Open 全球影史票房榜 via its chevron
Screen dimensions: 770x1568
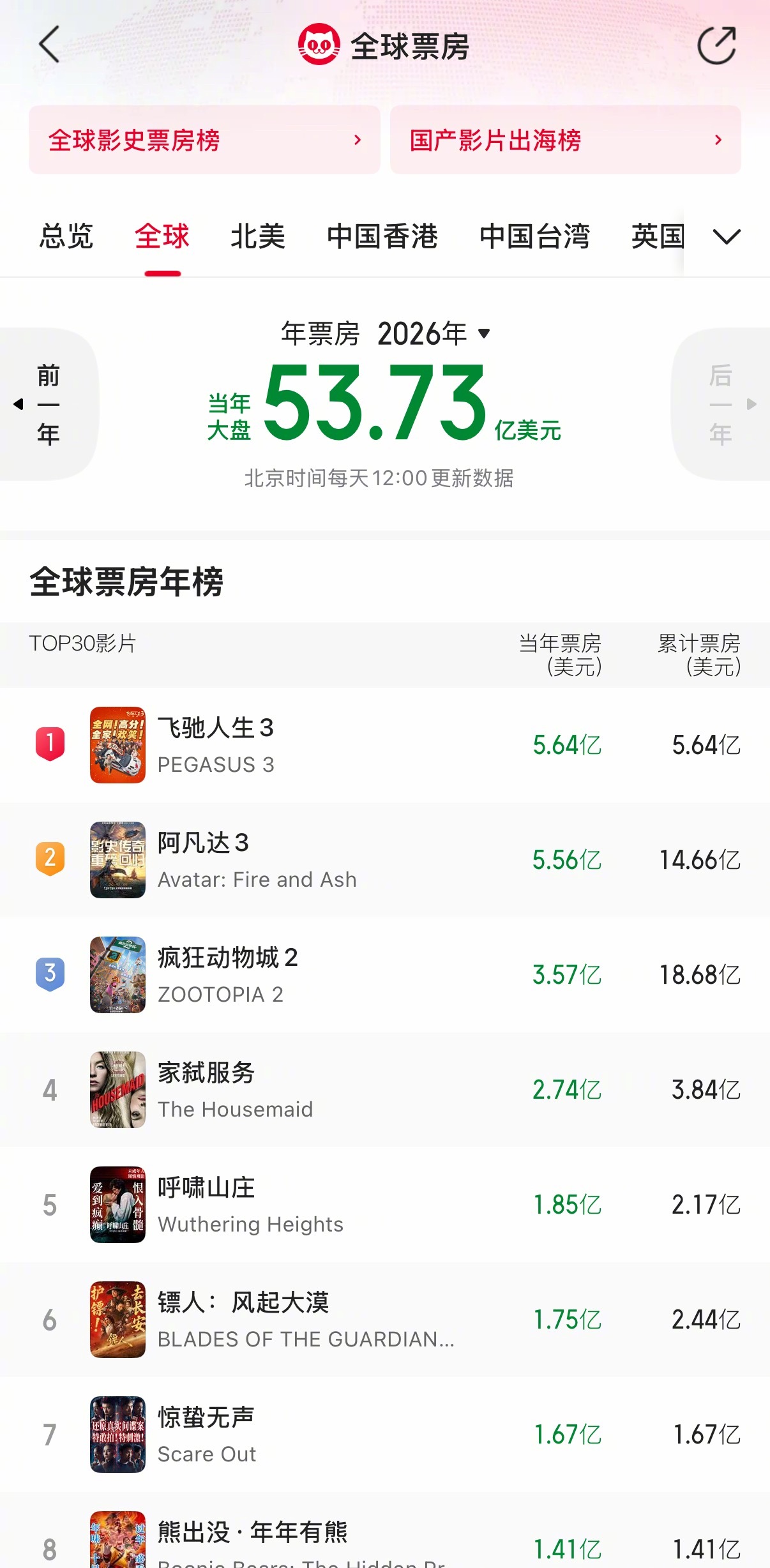point(358,140)
